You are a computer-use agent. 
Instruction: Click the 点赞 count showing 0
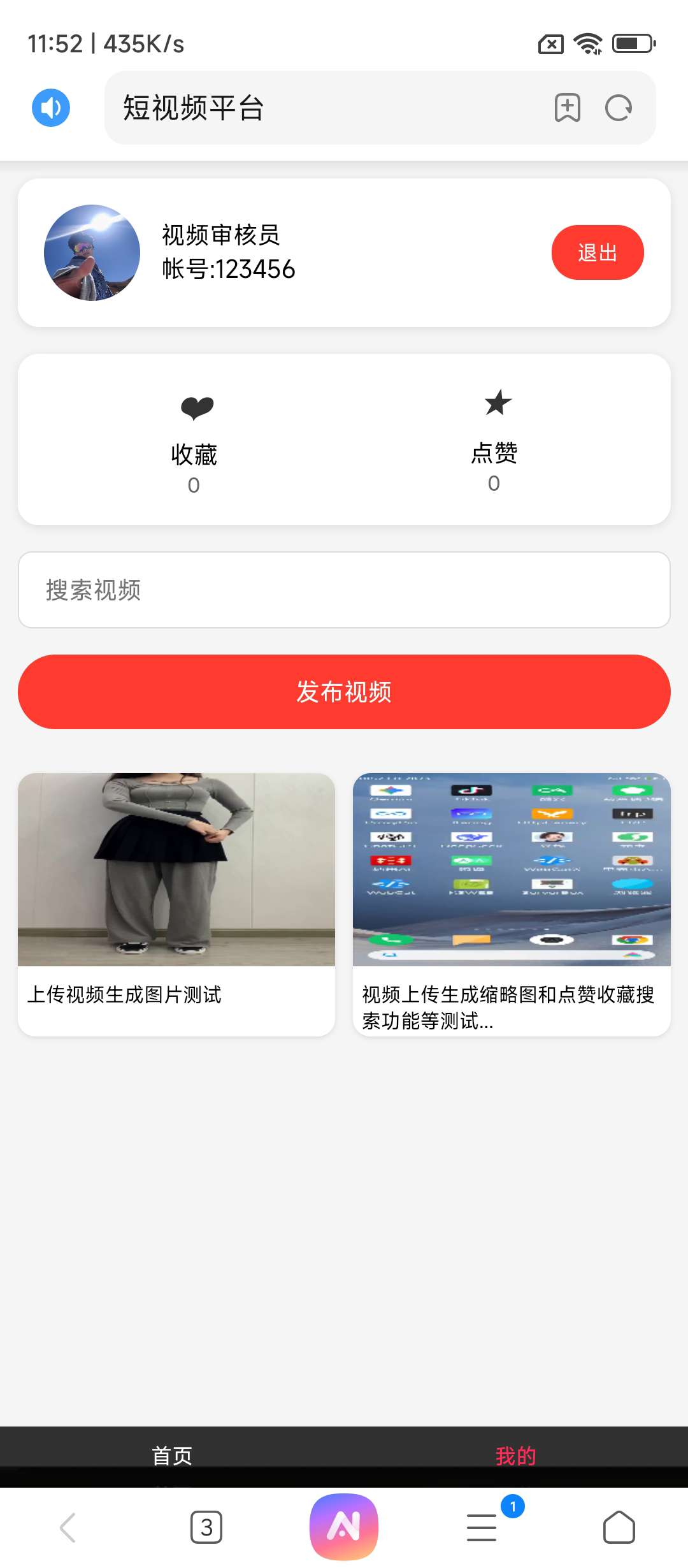coord(494,484)
